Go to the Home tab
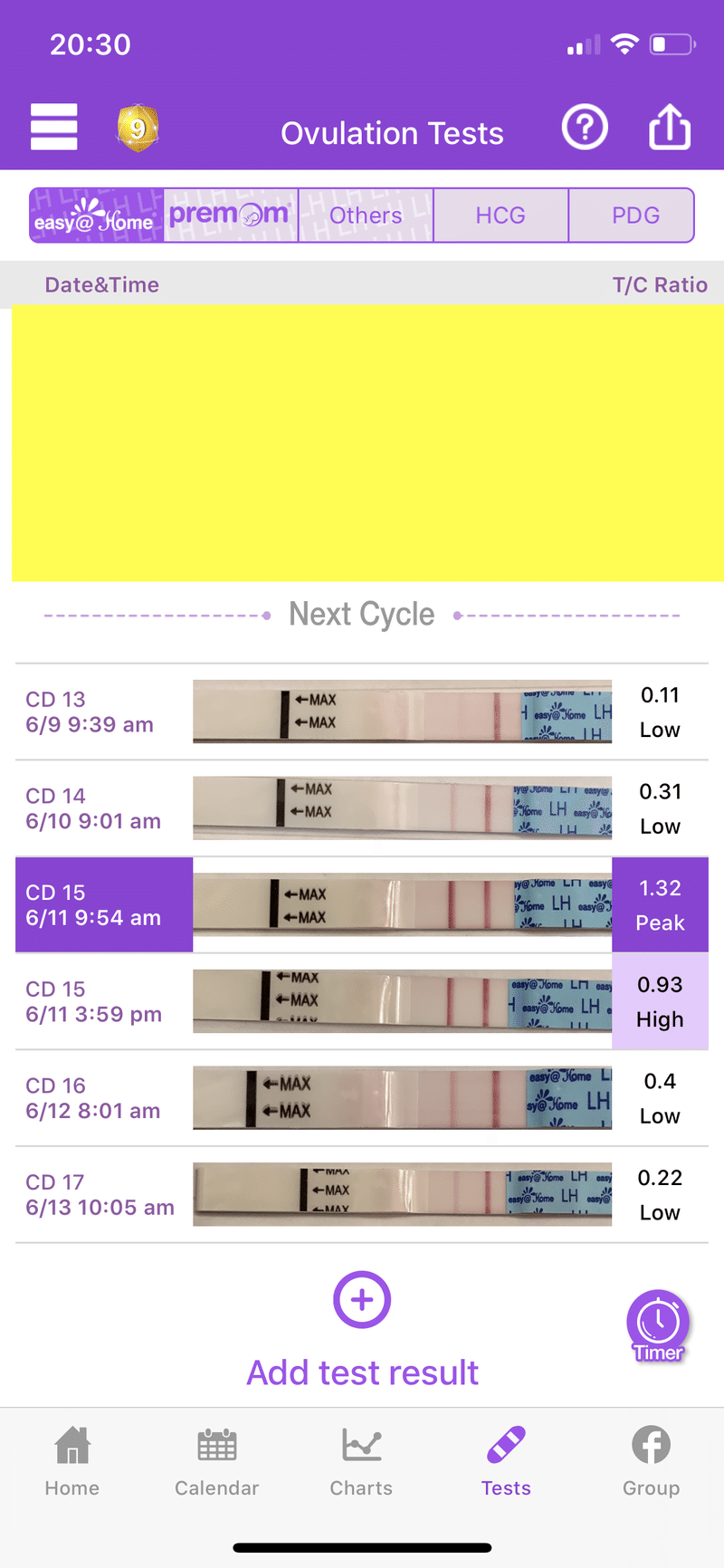Image resolution: width=724 pixels, height=1568 pixels. (72, 1460)
